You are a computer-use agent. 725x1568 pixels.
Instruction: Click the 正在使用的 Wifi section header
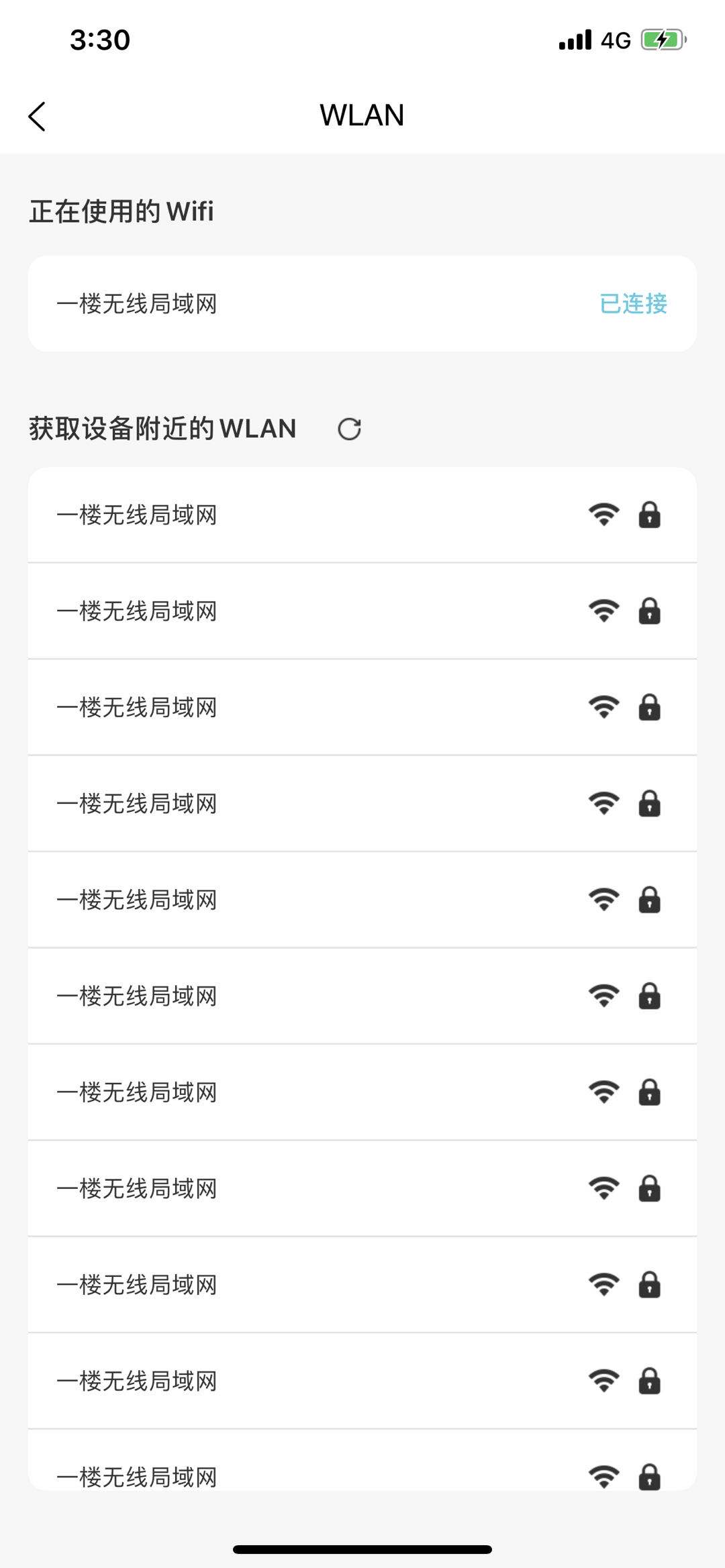point(121,211)
